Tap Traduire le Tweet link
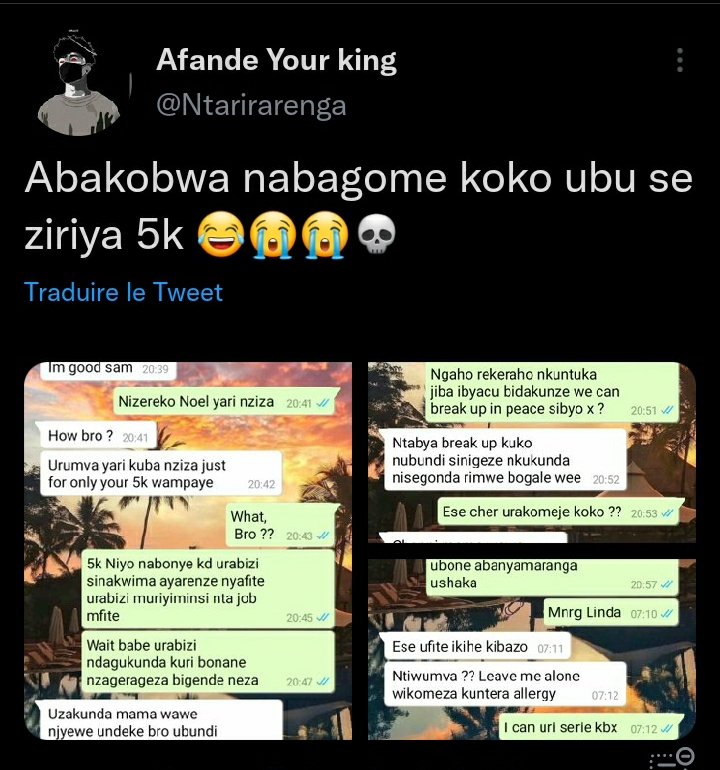The image size is (720, 770). 123,293
